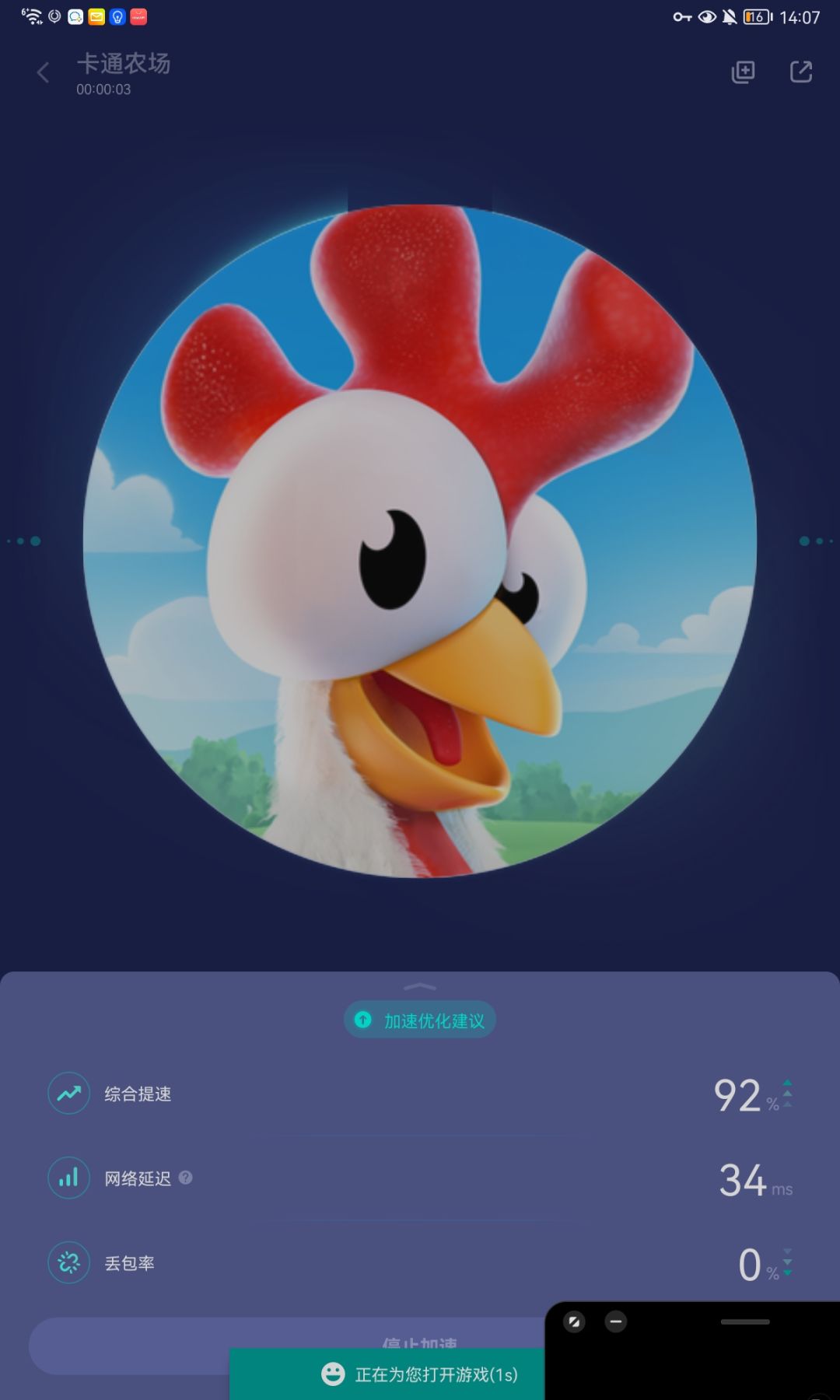The width and height of the screenshot is (840, 1400).
Task: Open the add-to-desktop shortcut icon
Action: [741, 71]
